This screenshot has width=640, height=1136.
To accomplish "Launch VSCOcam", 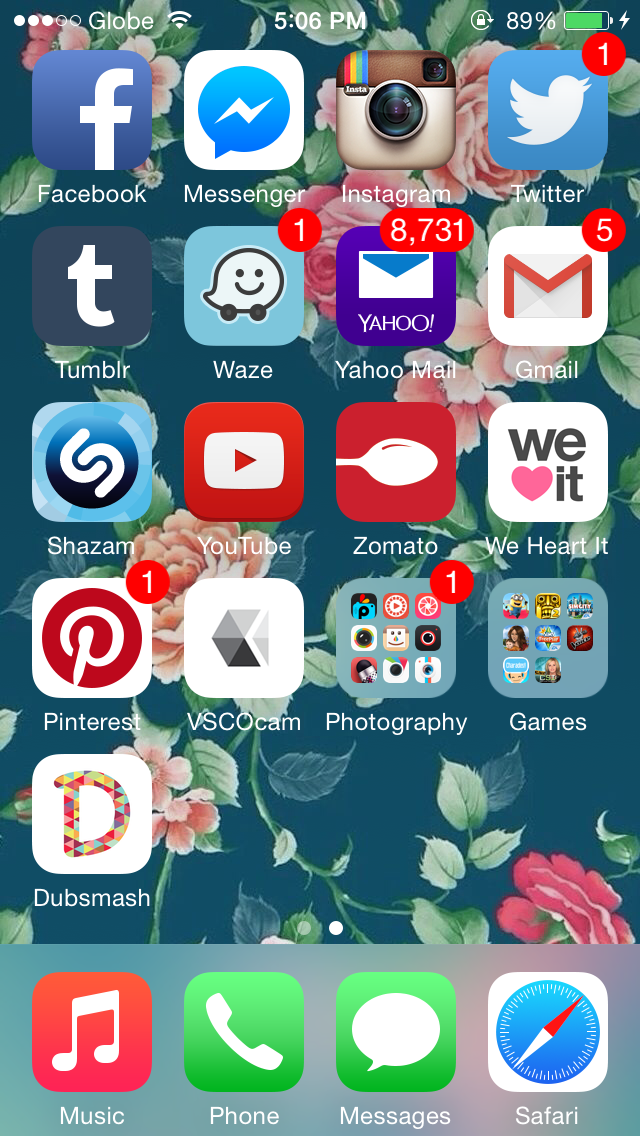I will tap(244, 638).
